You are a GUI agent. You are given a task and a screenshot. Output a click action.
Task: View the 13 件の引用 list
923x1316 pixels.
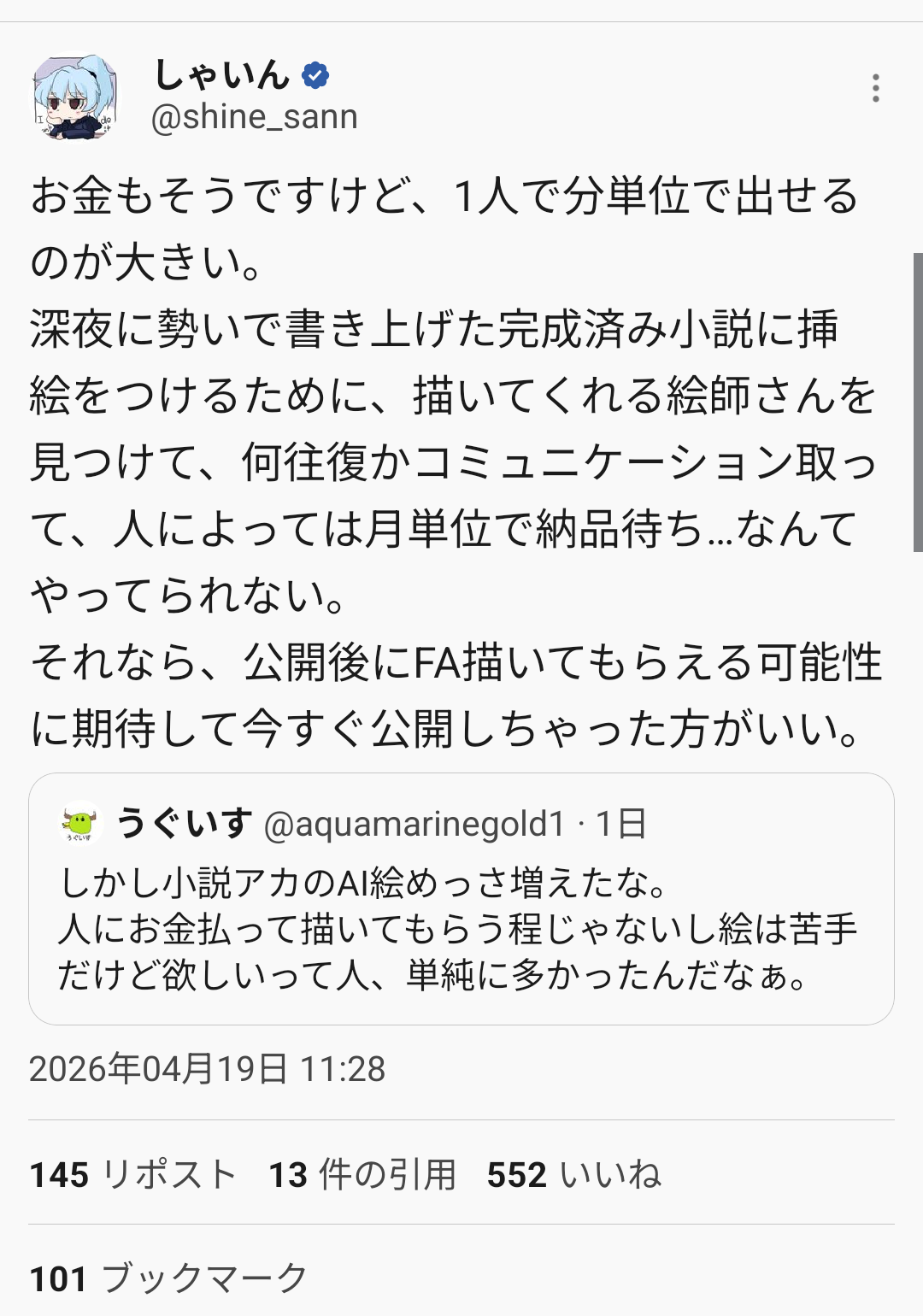click(x=362, y=1175)
